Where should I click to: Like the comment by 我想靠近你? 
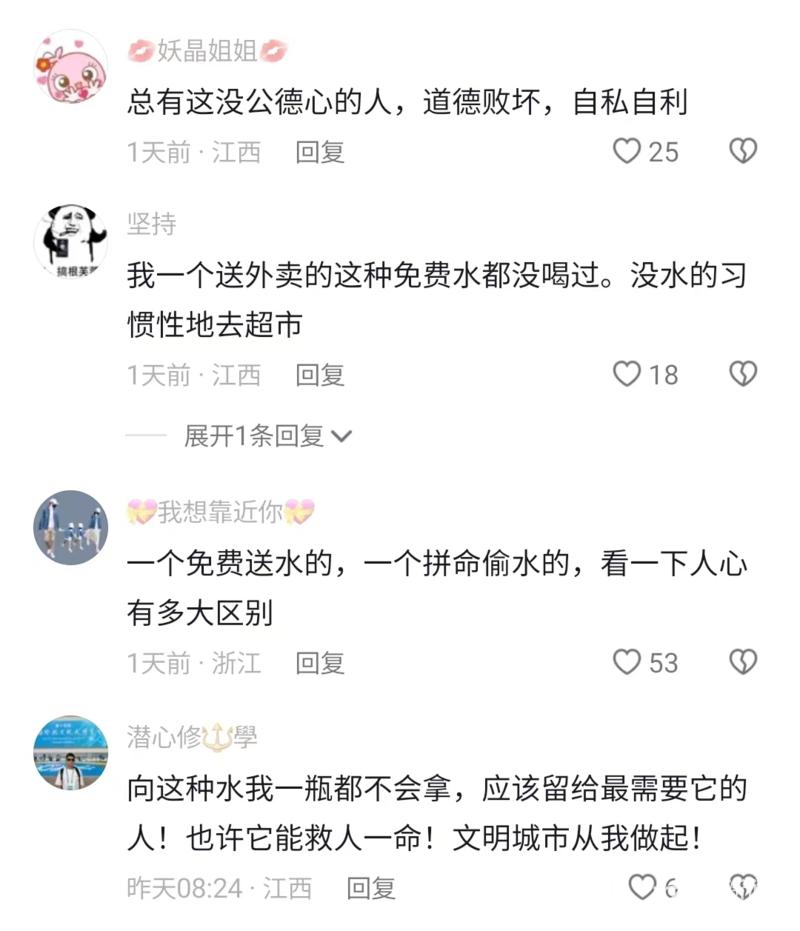tap(627, 662)
